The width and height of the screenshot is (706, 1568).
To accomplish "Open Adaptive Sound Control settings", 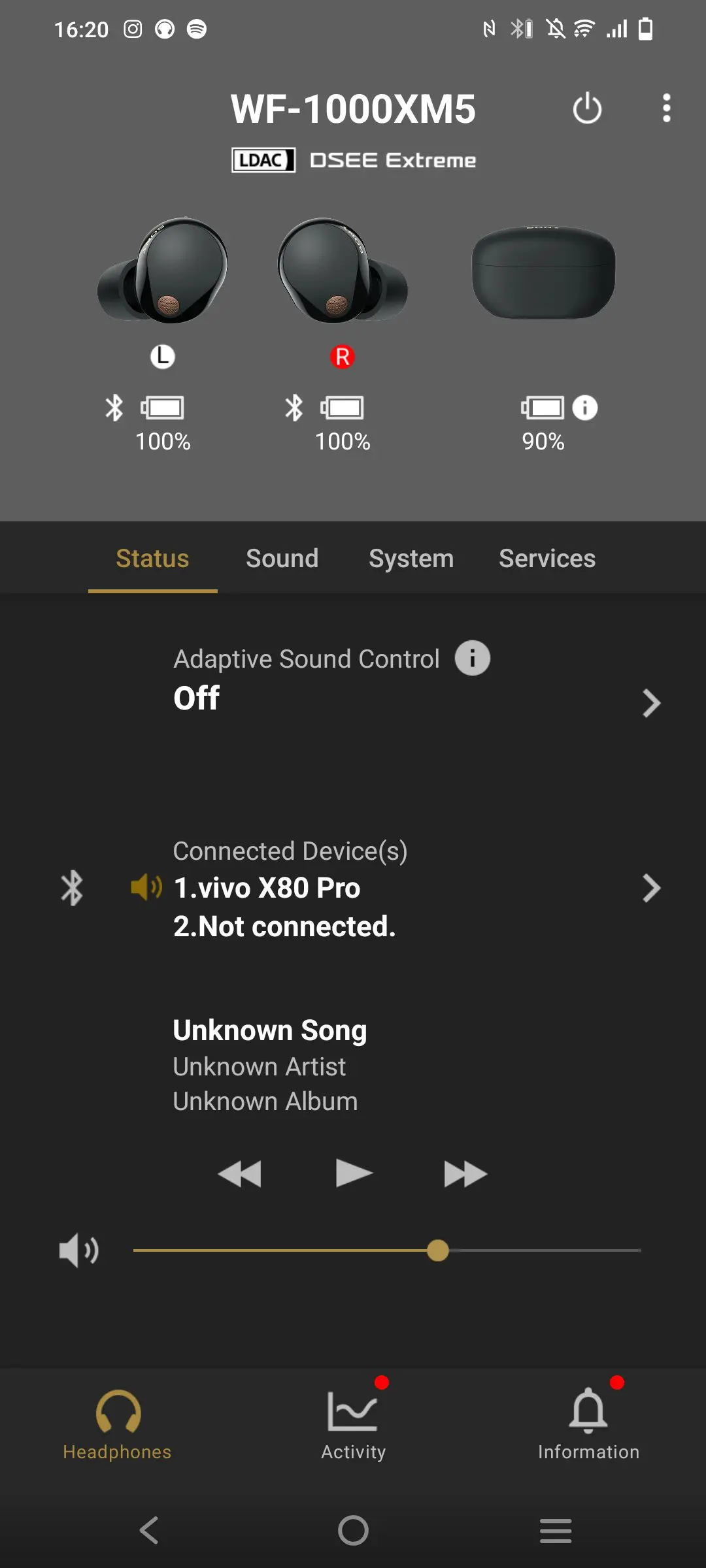I will pyautogui.click(x=353, y=679).
